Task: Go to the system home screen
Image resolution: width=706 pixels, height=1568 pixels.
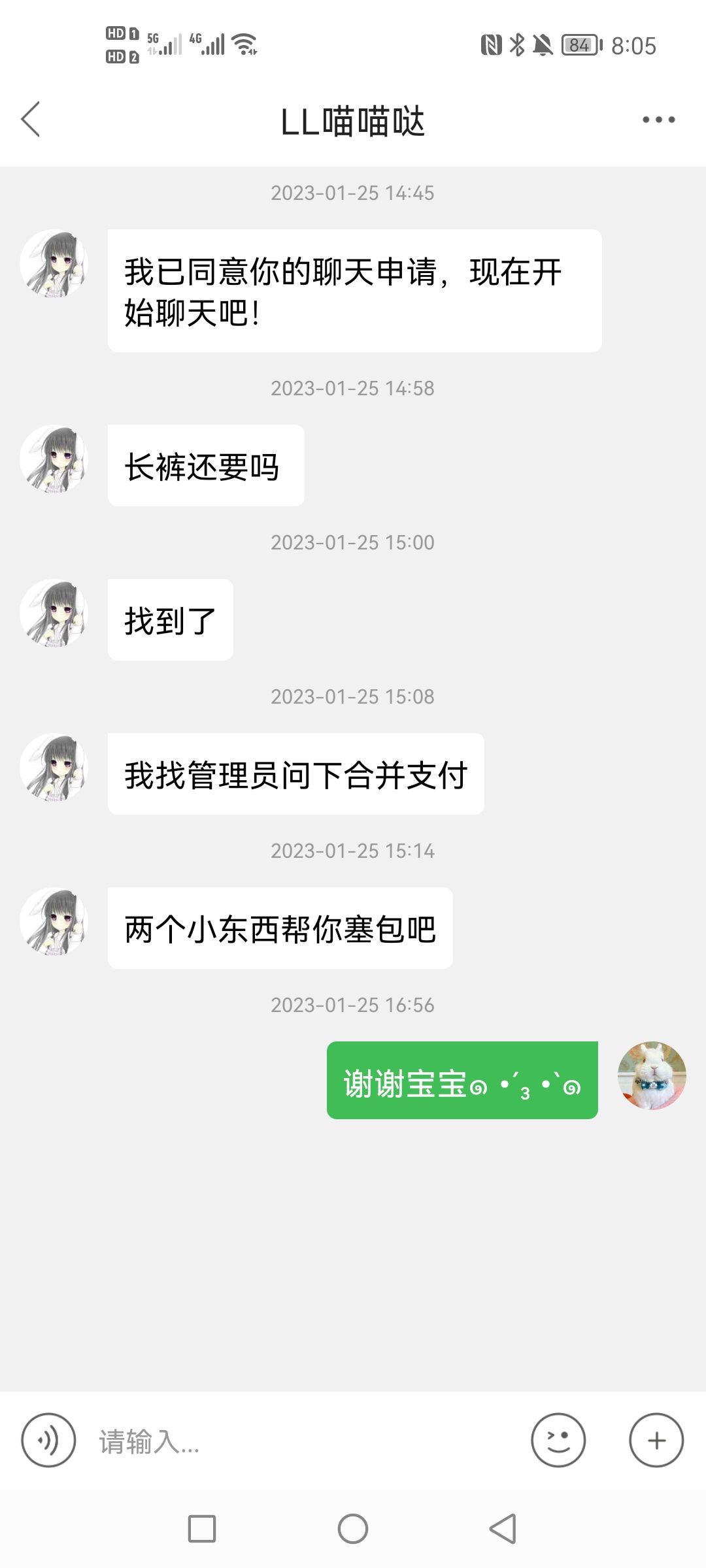Action: [353, 1529]
